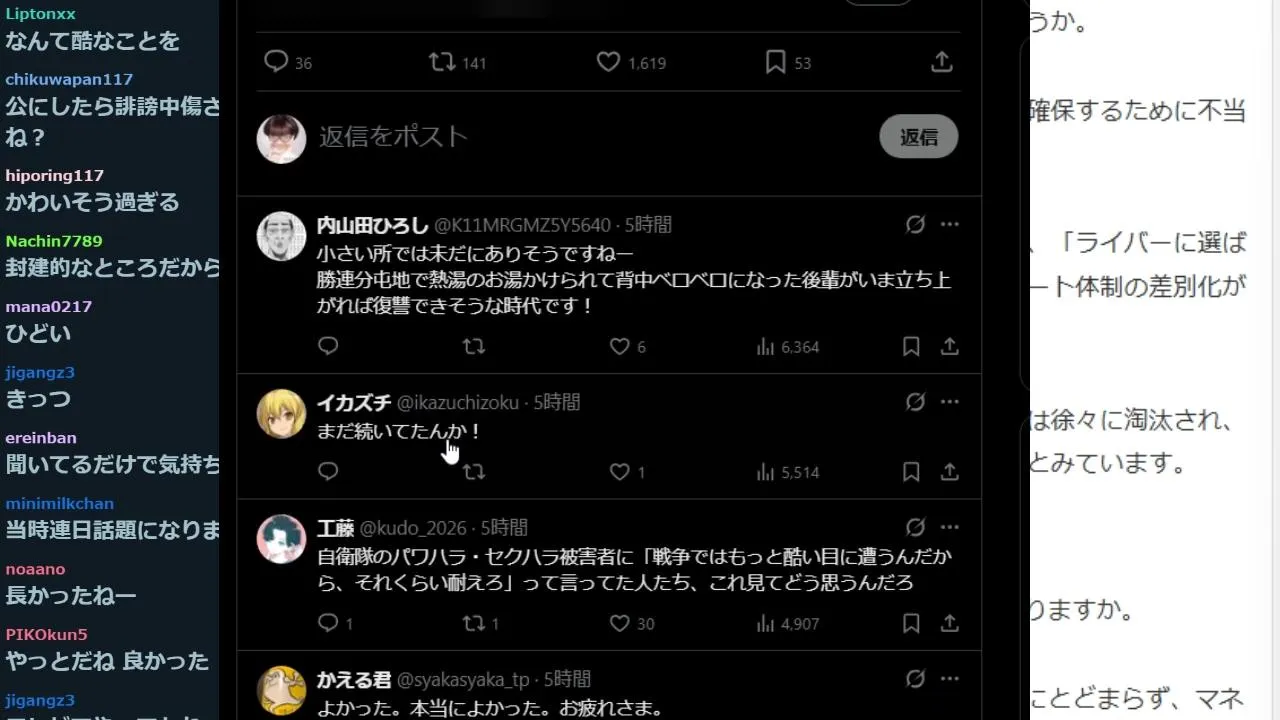The image size is (1280, 720).
Task: Like 工藤's reply with 30 likes
Action: (x=620, y=623)
